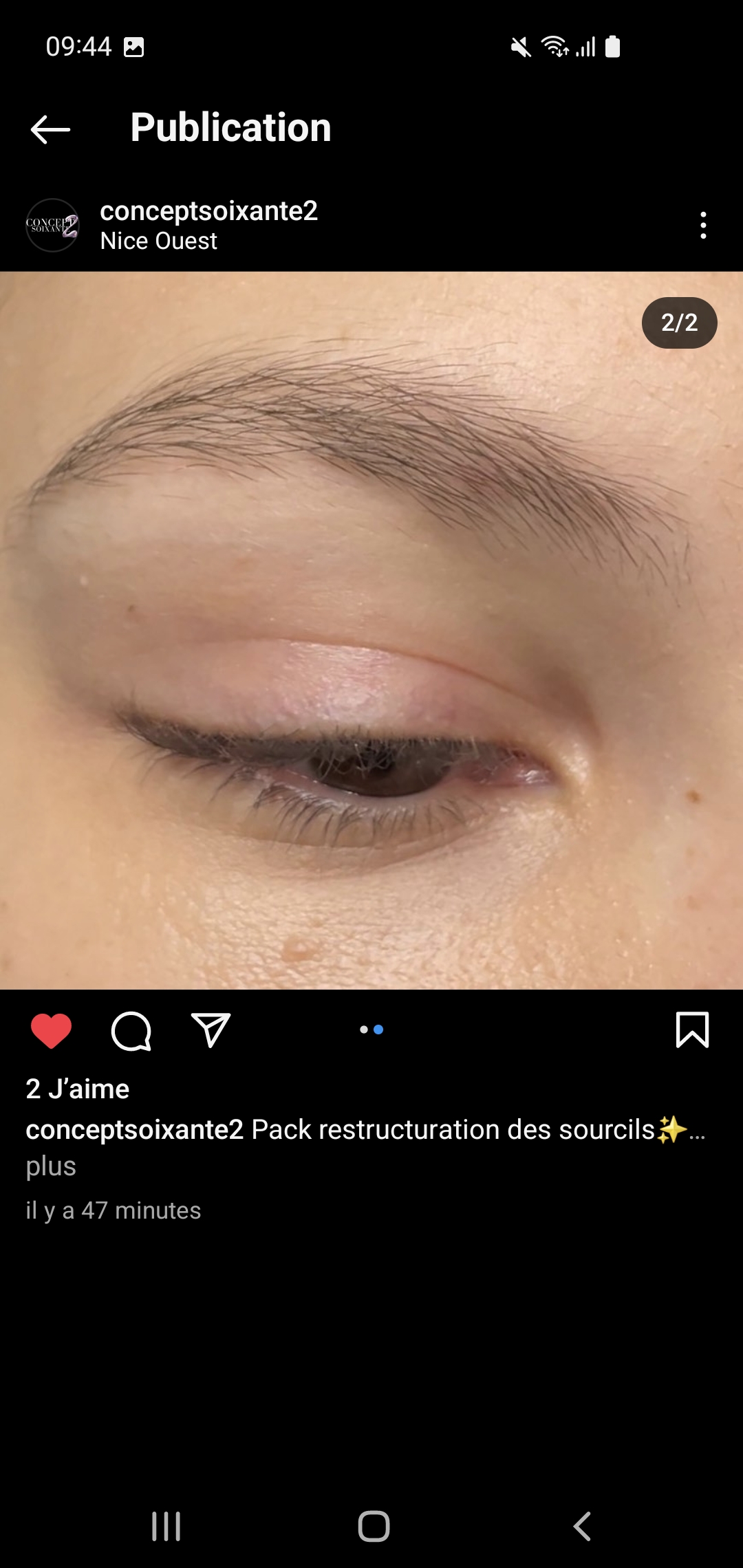Tap the system home button
743x1568 pixels.
tap(374, 1526)
